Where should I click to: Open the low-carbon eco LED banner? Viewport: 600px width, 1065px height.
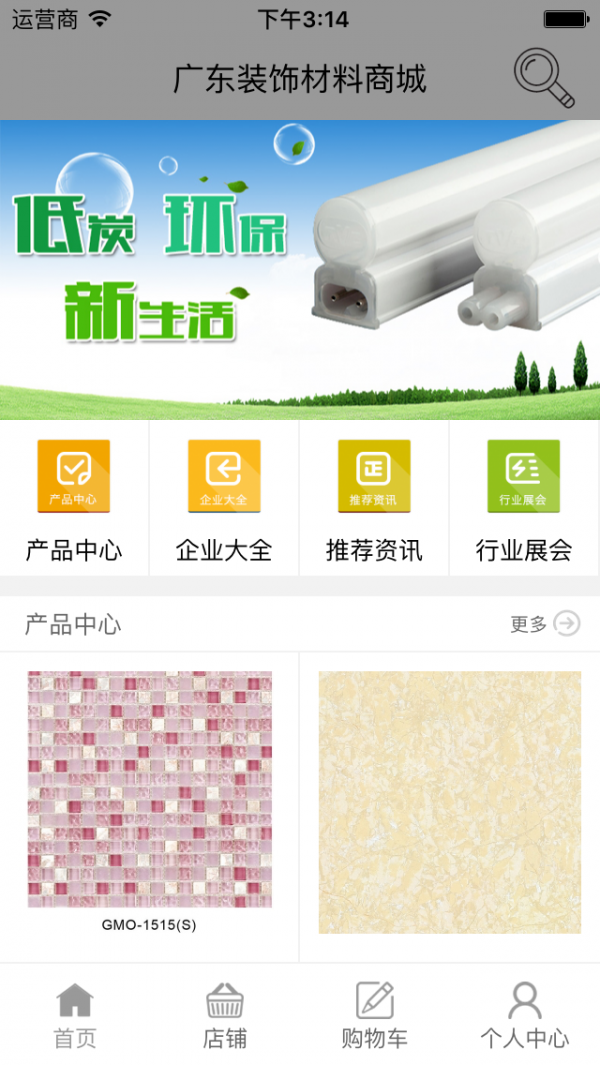pyautogui.click(x=300, y=268)
